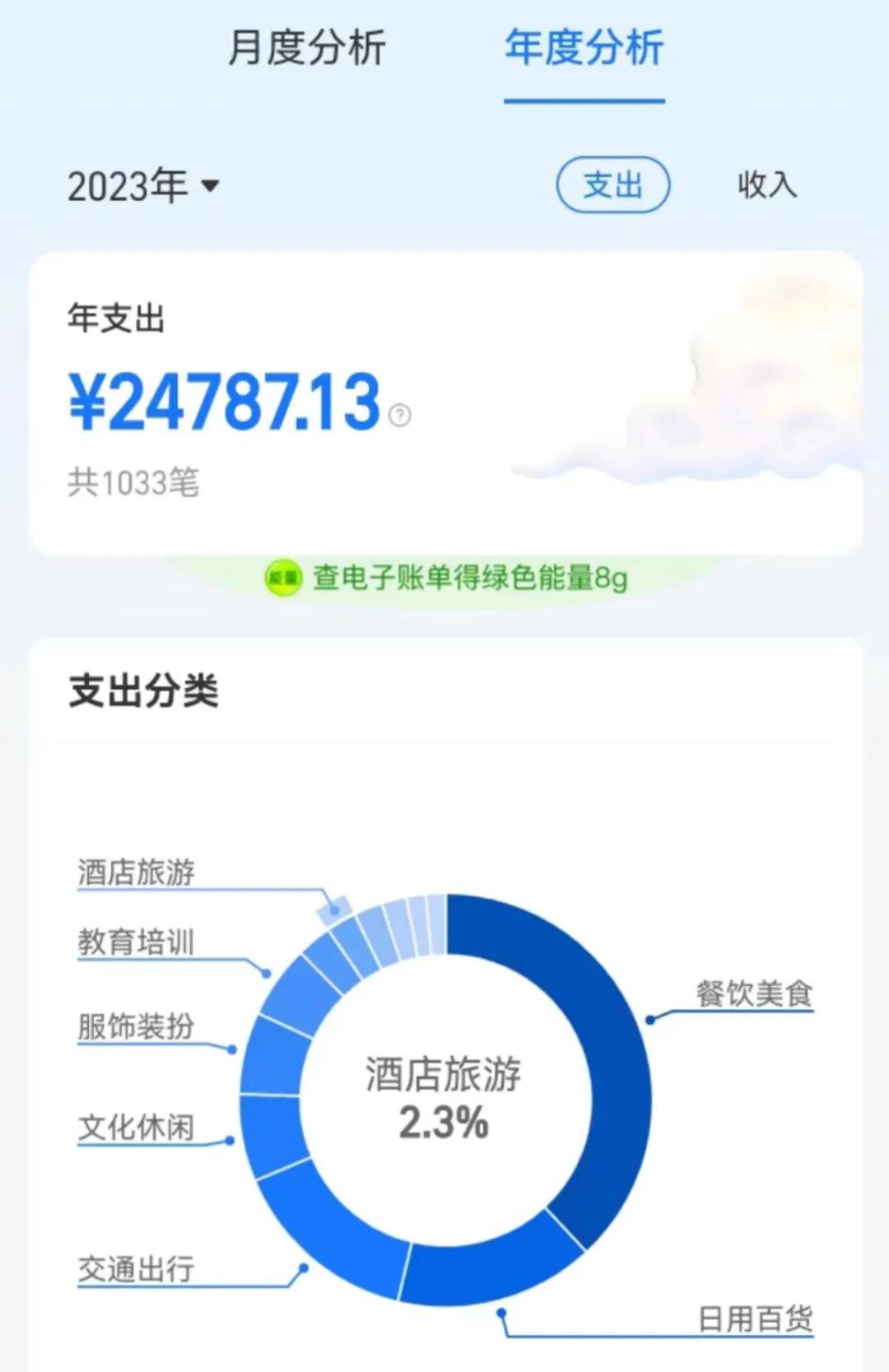Switch to the 月度分析 tab
The width and height of the screenshot is (889, 1372).
[x=306, y=48]
